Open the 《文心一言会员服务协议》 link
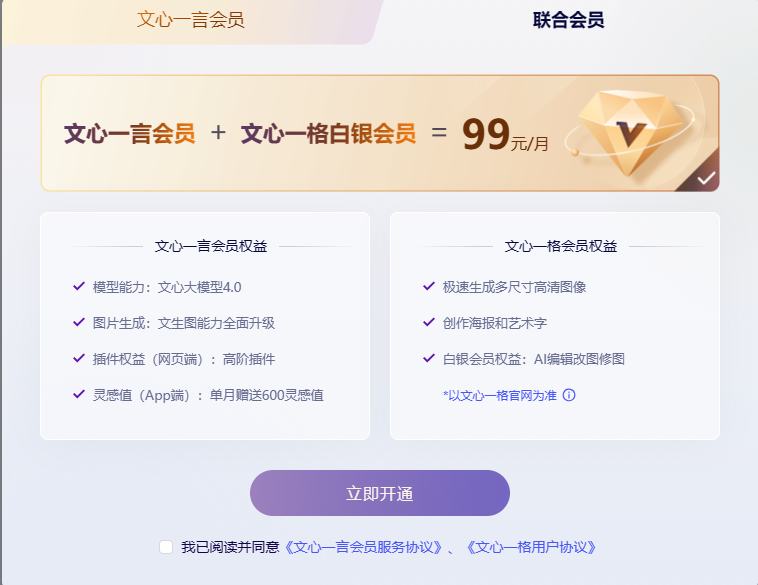Image resolution: width=758 pixels, height=585 pixels. [364, 547]
